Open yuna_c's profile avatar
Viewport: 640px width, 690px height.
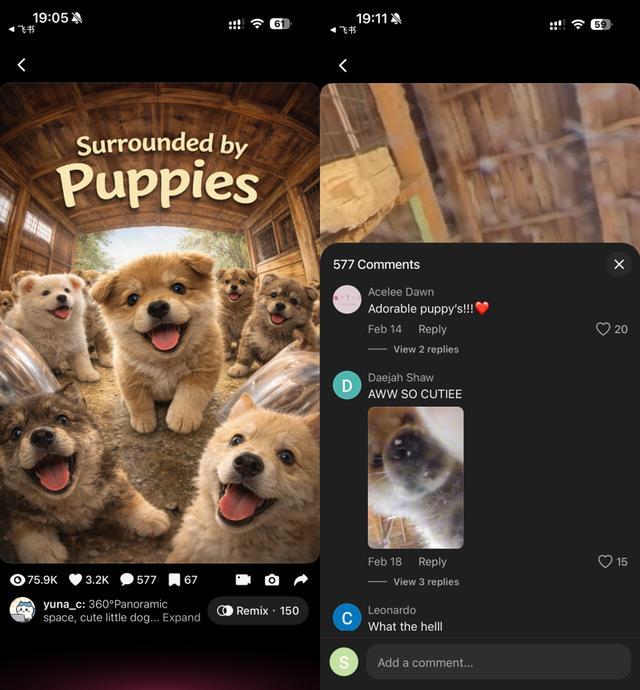[x=22, y=610]
